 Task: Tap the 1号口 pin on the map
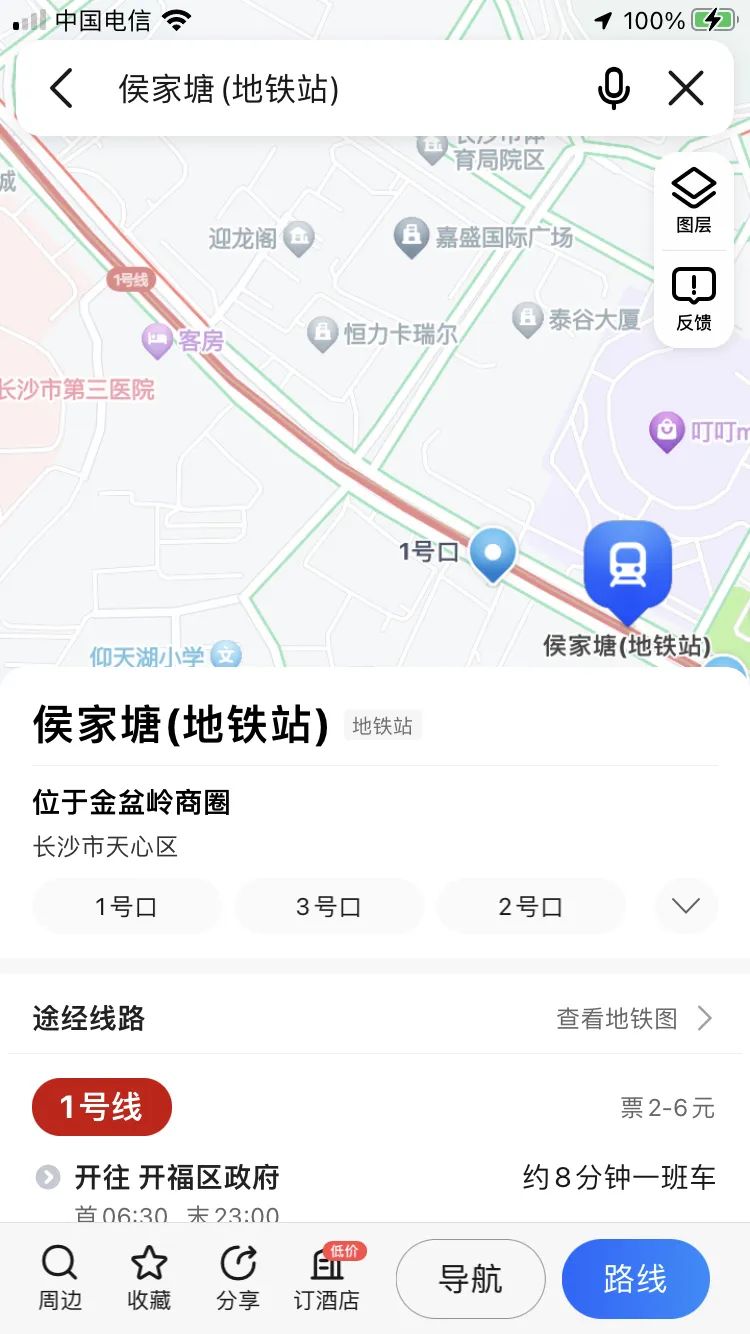click(492, 553)
